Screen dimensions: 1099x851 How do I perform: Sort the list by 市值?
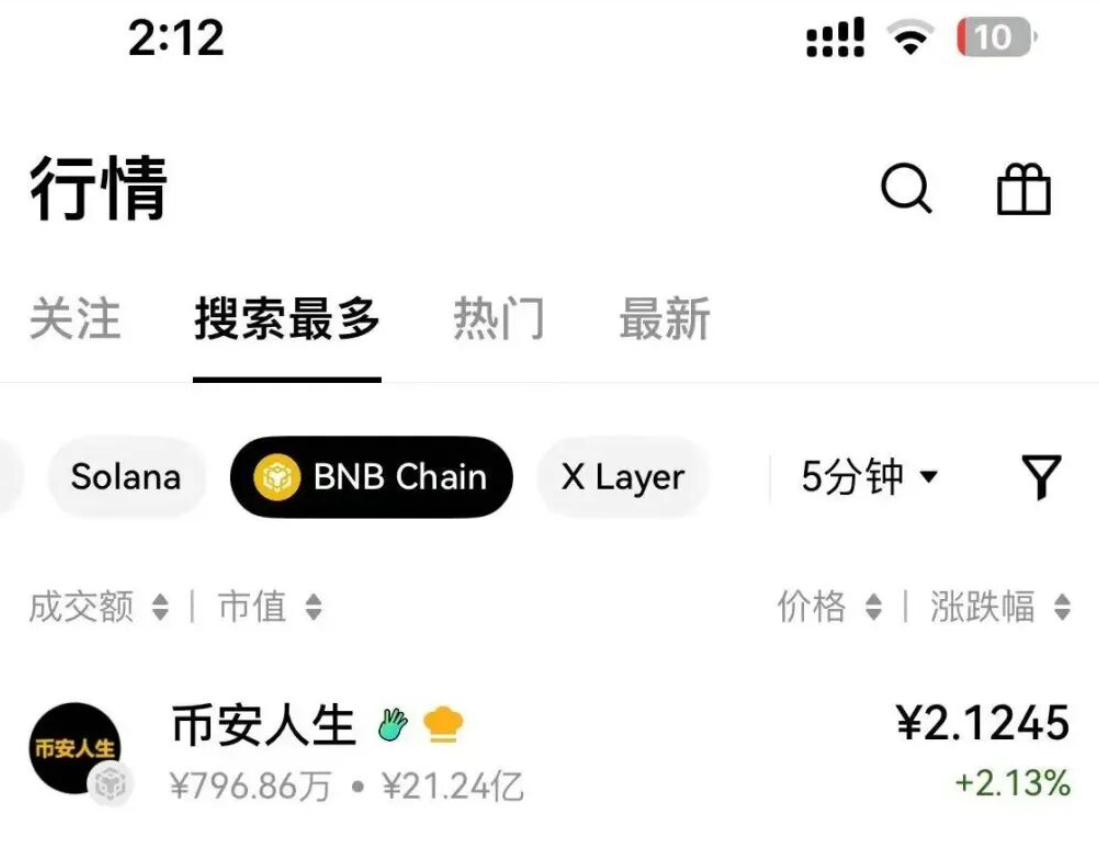pos(270,607)
